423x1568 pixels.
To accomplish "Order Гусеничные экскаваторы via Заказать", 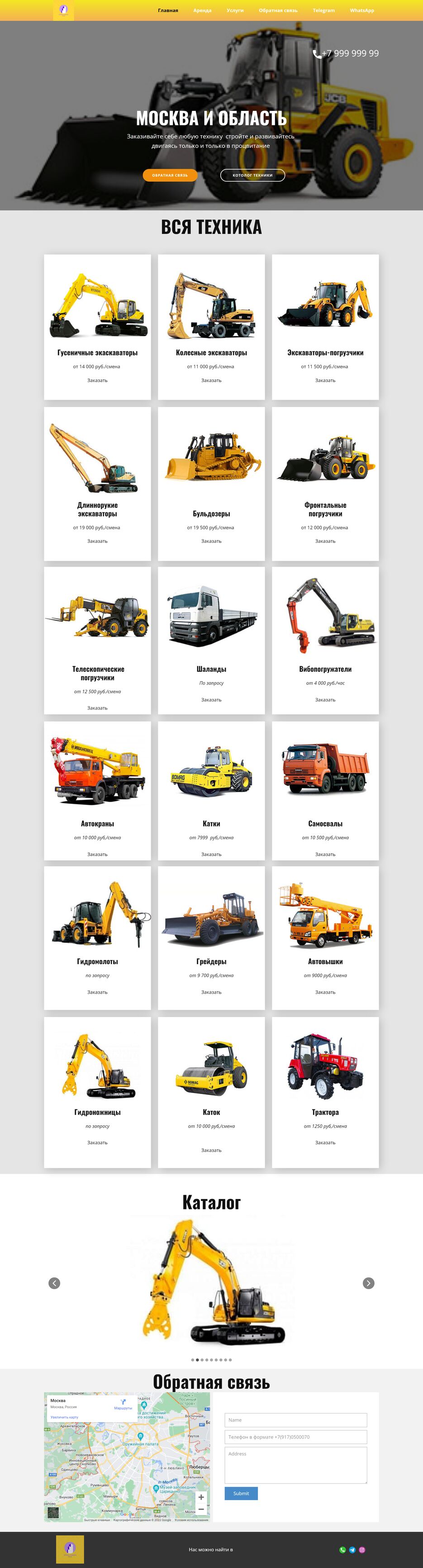I will pyautogui.click(x=97, y=380).
